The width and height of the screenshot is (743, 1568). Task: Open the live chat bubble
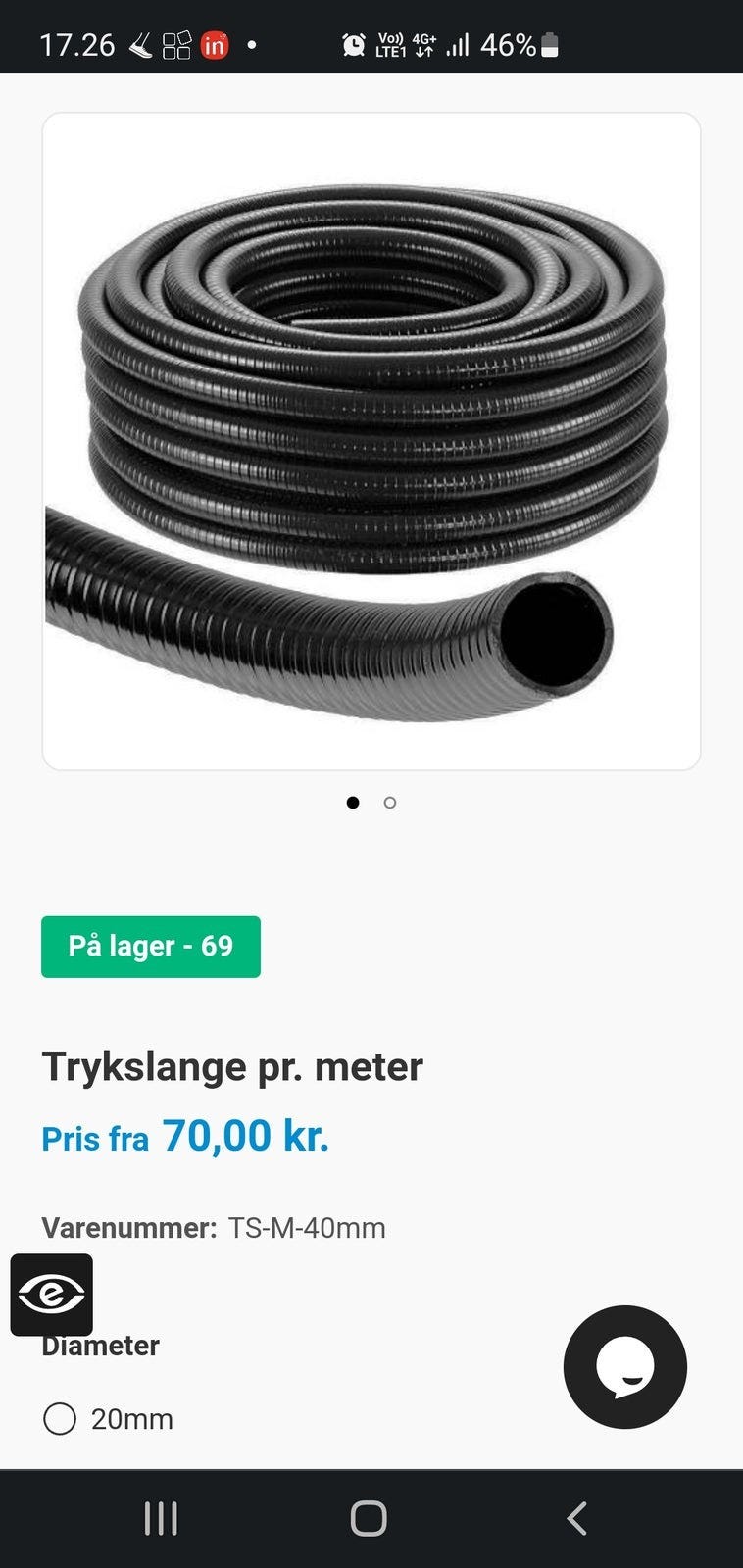(x=624, y=1366)
